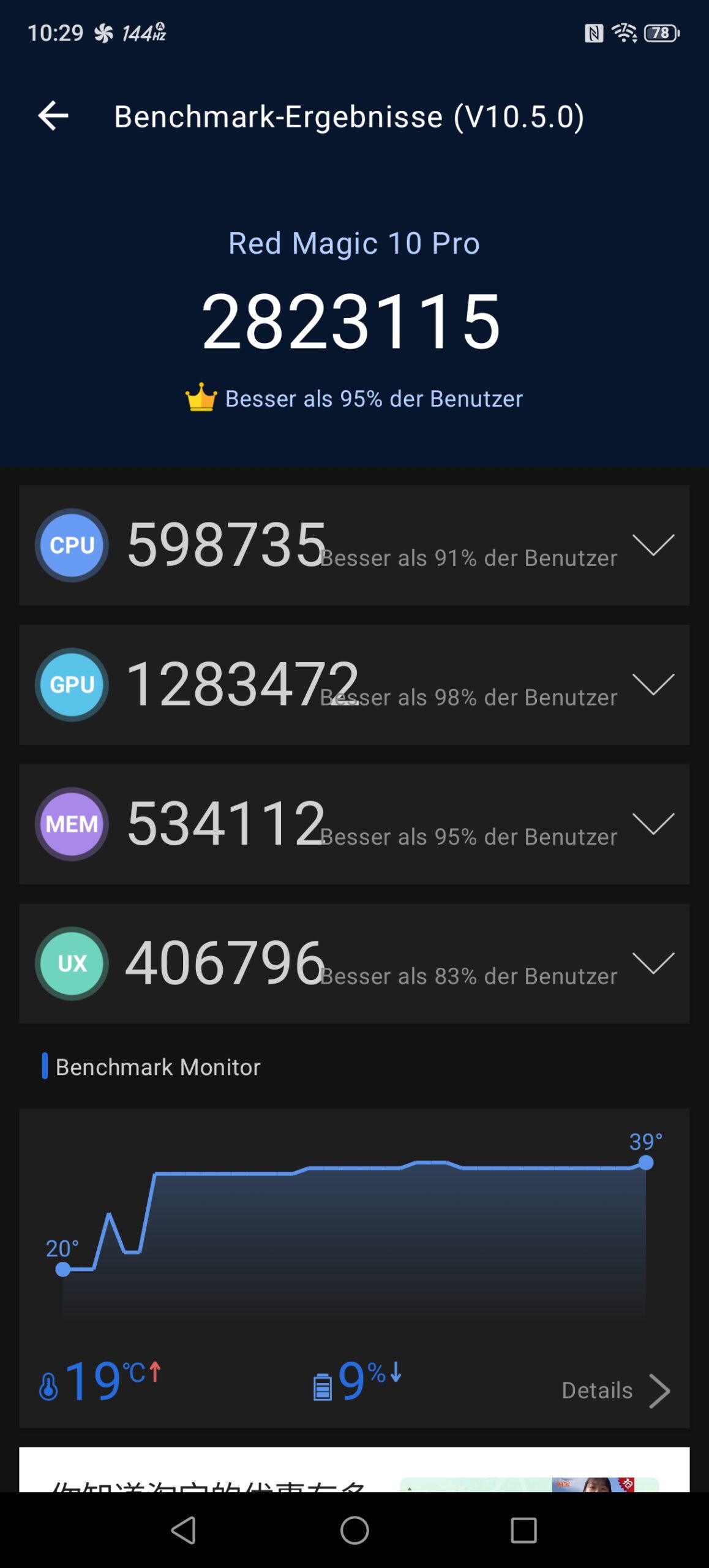709x1568 pixels.
Task: Open the system recent apps view
Action: [523, 1531]
